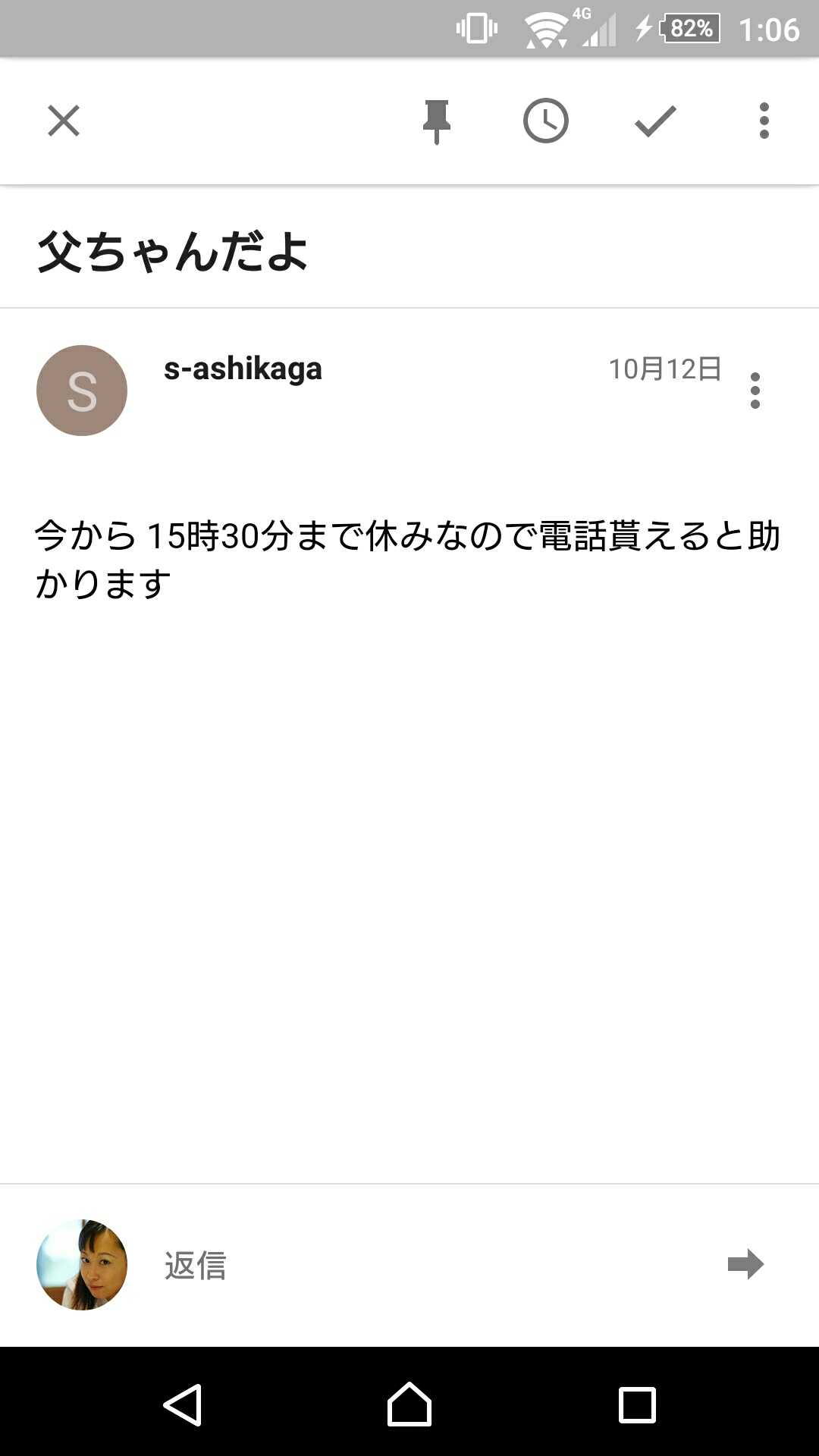Snooze this email using the clock icon
Image resolution: width=819 pixels, height=1456 pixels.
point(546,121)
